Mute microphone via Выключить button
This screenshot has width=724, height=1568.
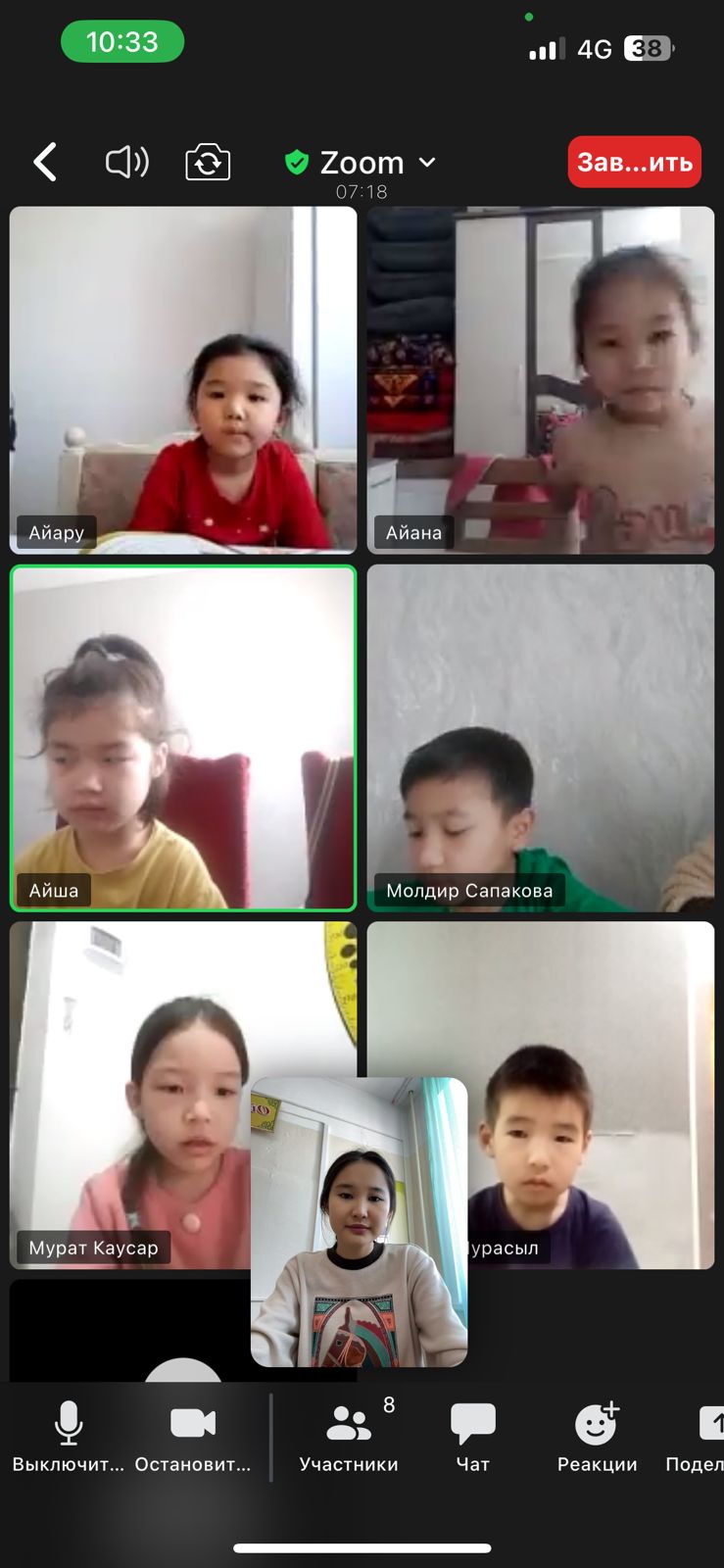click(69, 1437)
